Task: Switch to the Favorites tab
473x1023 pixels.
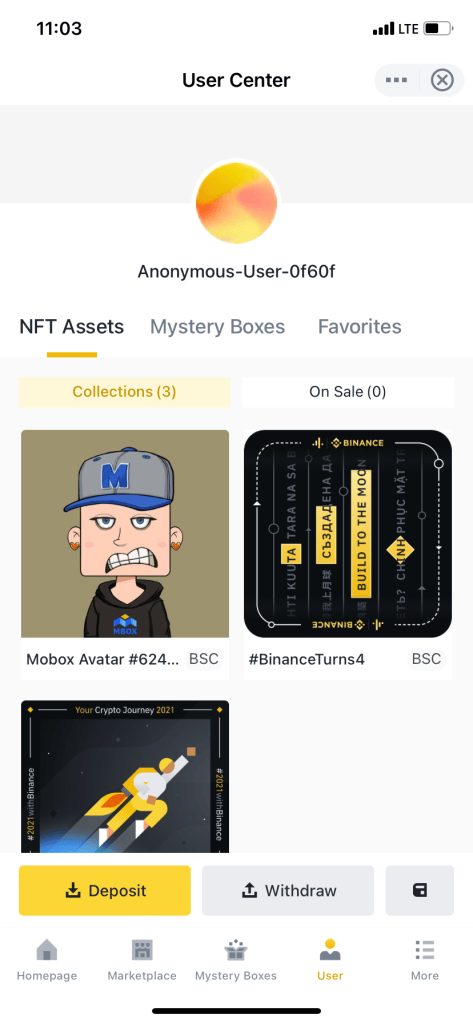Action: 359,326
